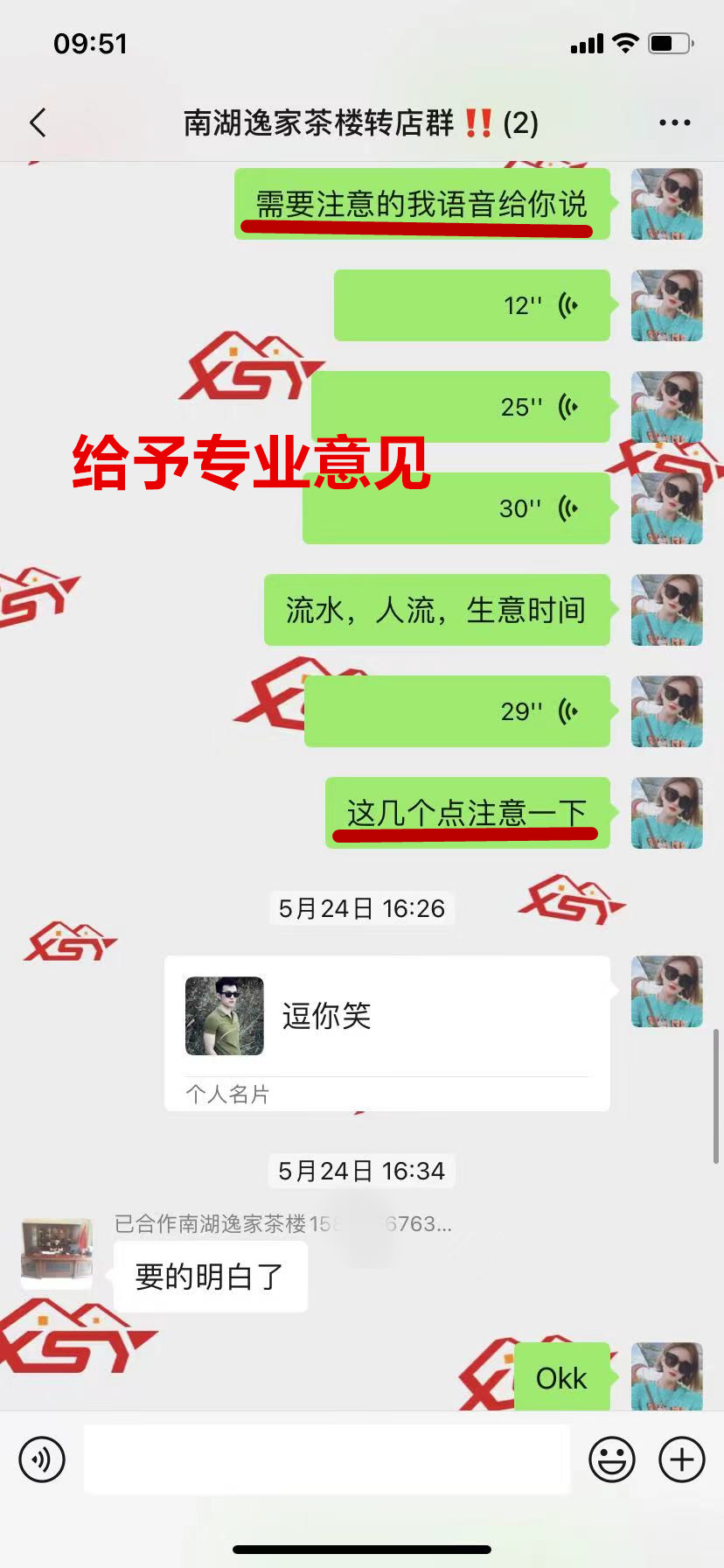Play the 30-second voice message
The width and height of the screenshot is (724, 1568).
tap(456, 508)
